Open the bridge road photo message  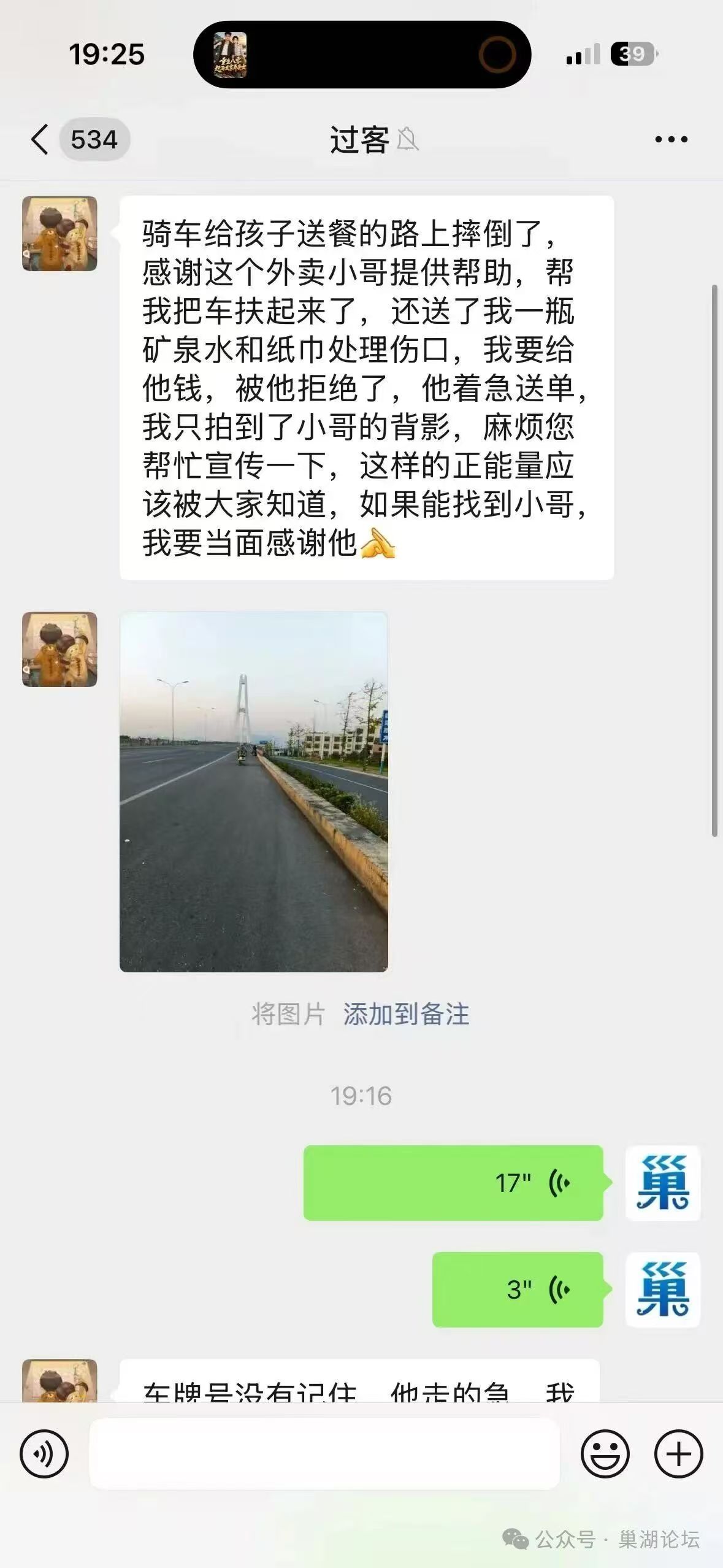tap(253, 792)
